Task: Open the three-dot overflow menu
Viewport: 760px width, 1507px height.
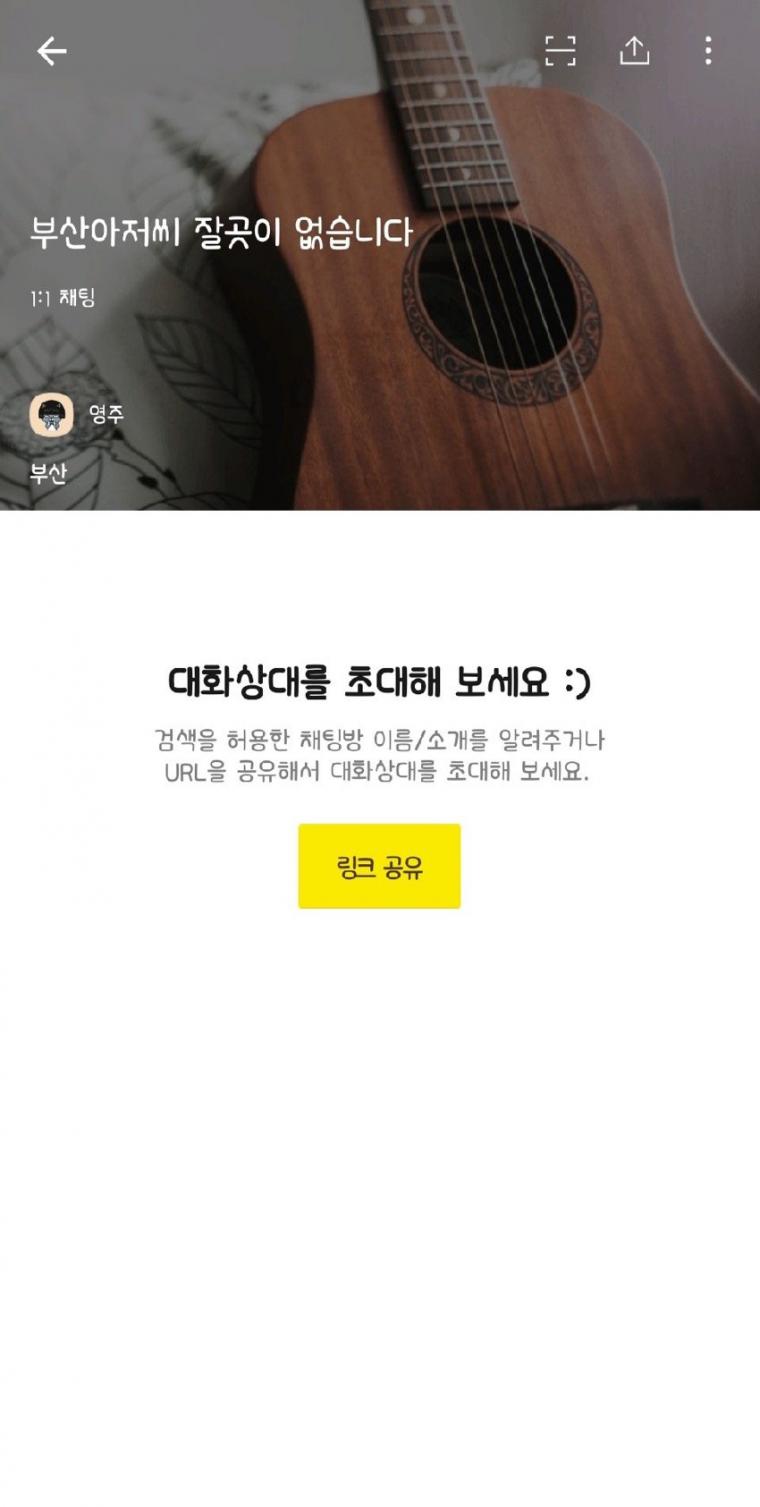Action: (708, 51)
